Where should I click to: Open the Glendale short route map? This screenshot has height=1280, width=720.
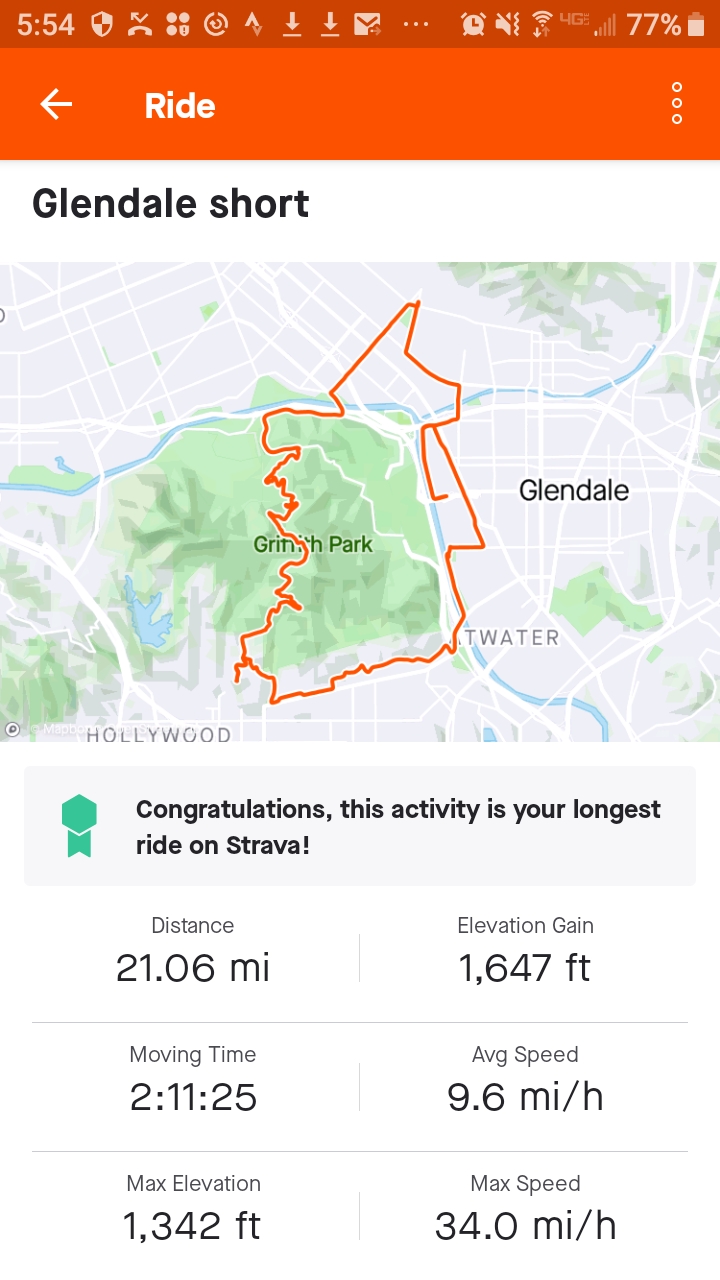point(360,500)
